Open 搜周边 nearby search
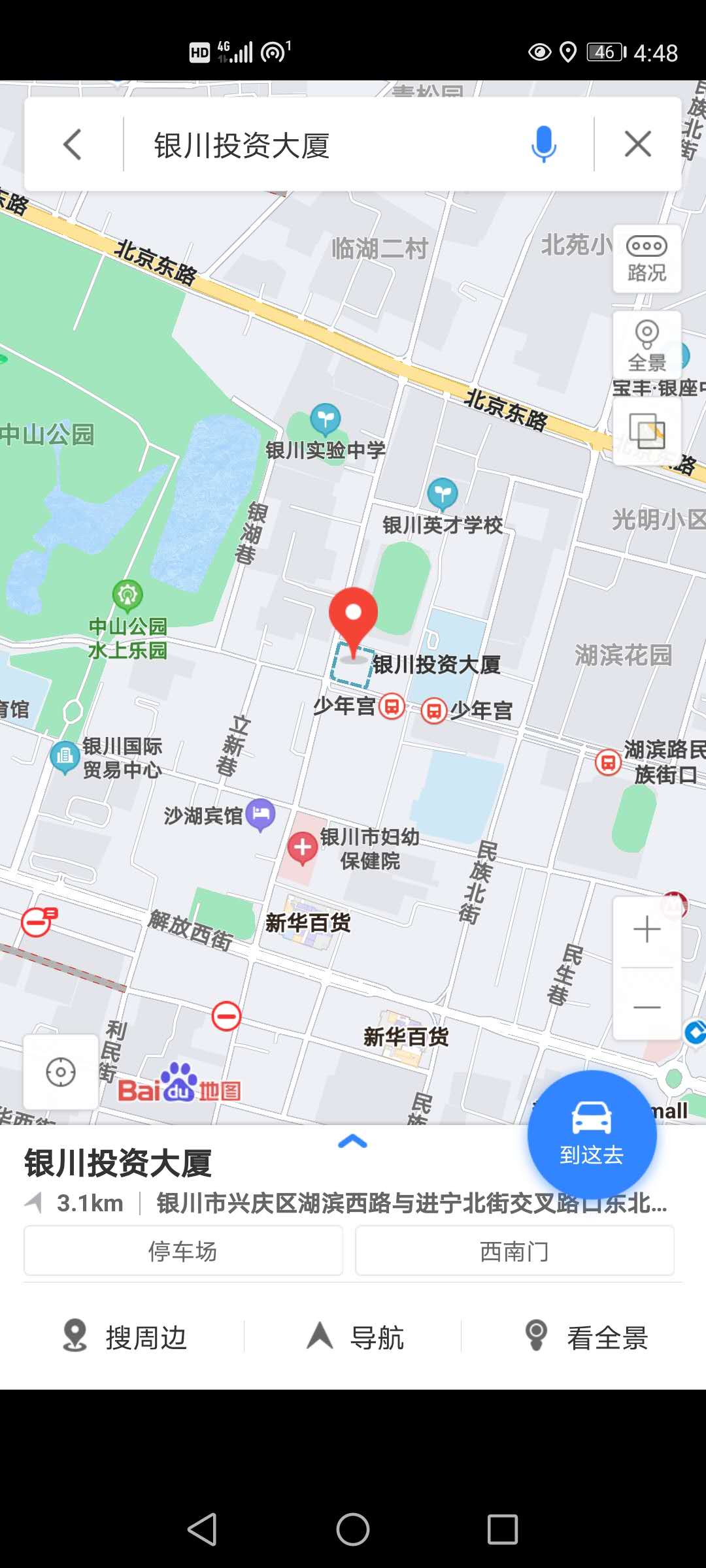This screenshot has width=706, height=1568. 124,1337
